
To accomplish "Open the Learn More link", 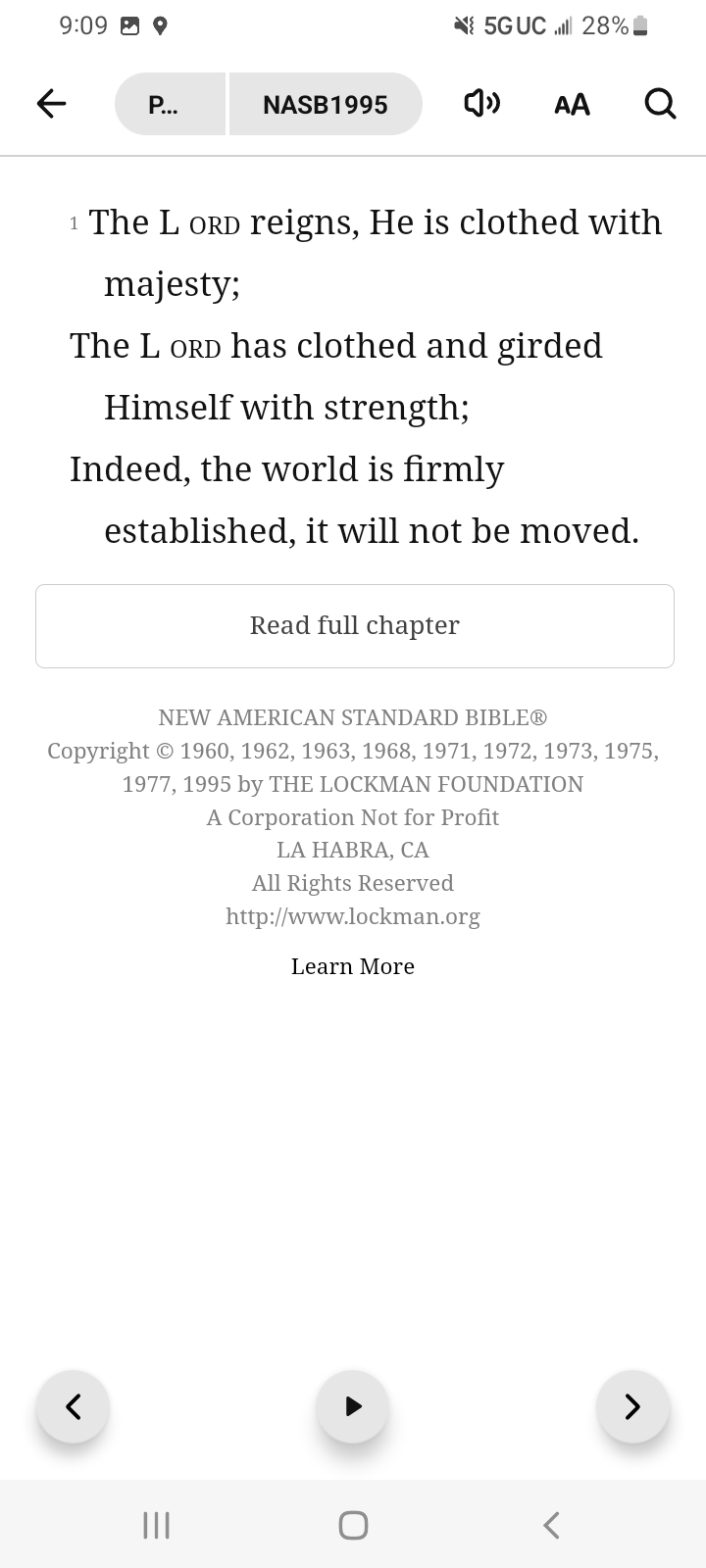I will pyautogui.click(x=353, y=966).
